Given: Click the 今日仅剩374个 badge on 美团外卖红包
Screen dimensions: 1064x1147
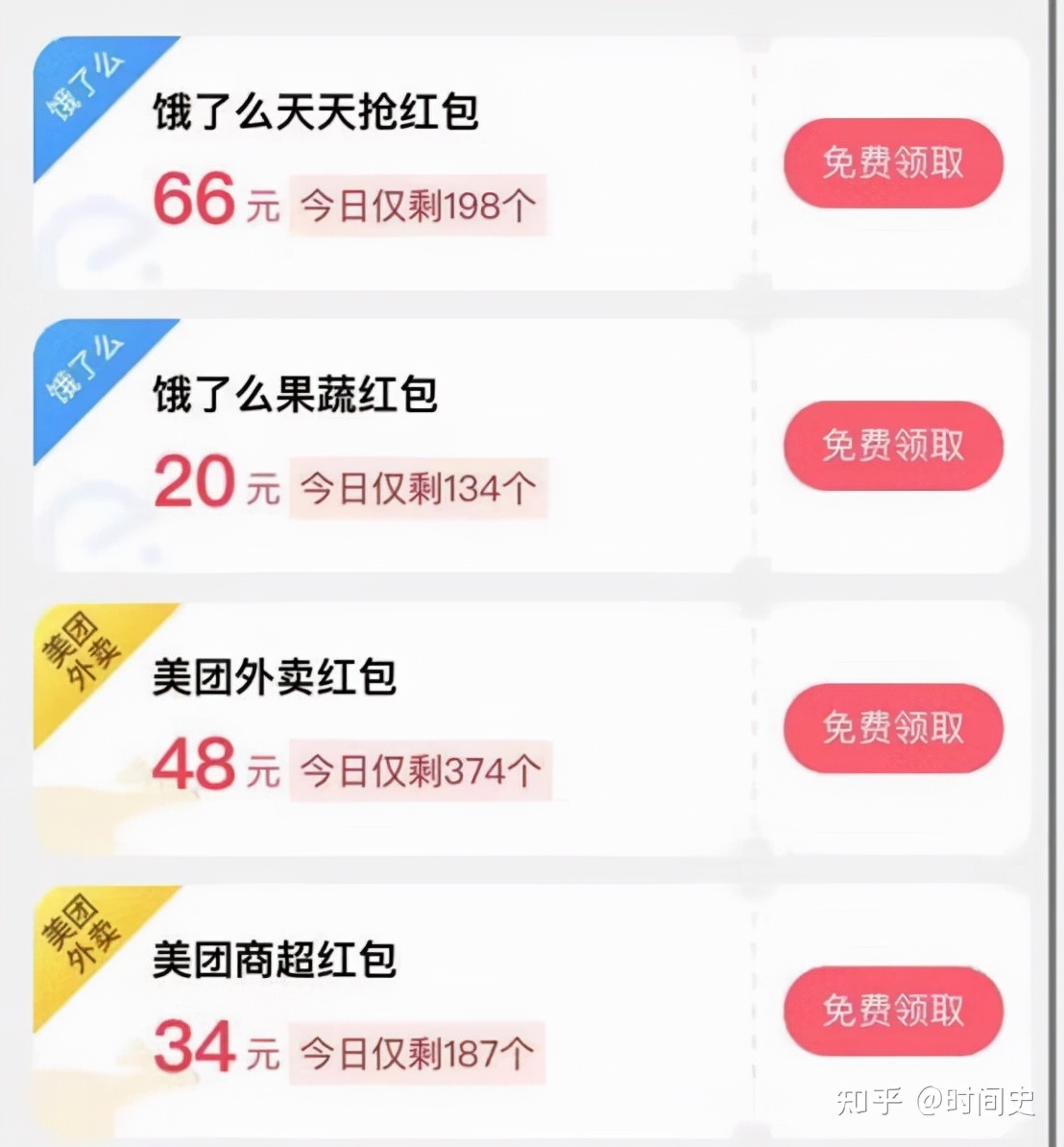Looking at the screenshot, I should (x=420, y=769).
